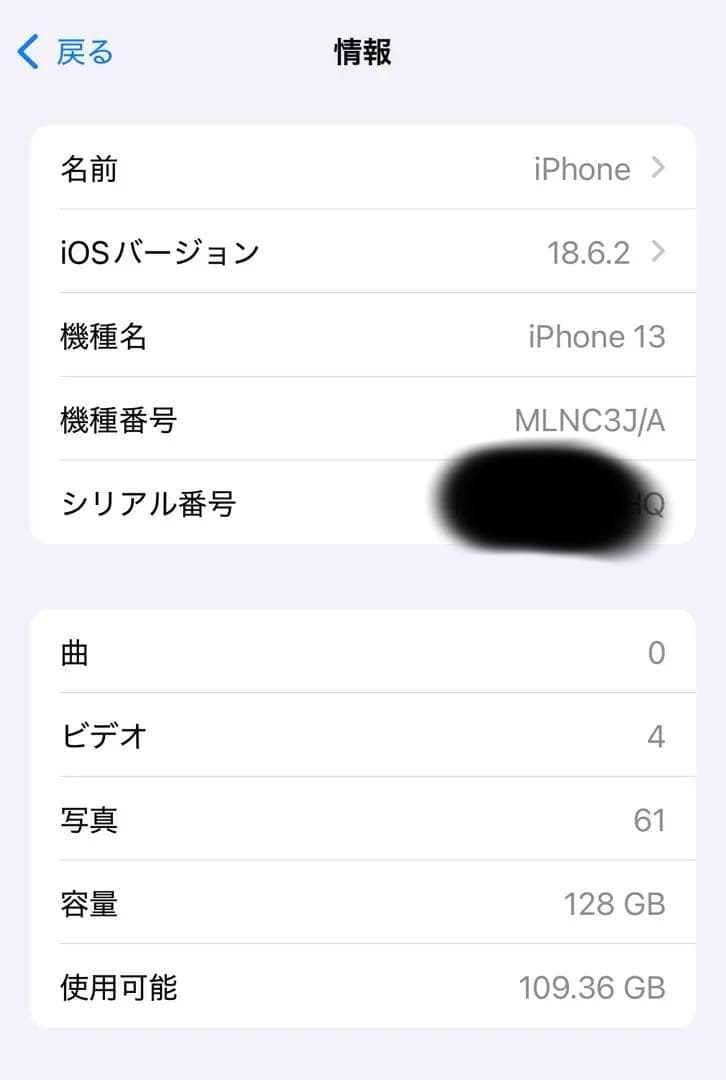Tap the 容量 128 GB row

[363, 904]
